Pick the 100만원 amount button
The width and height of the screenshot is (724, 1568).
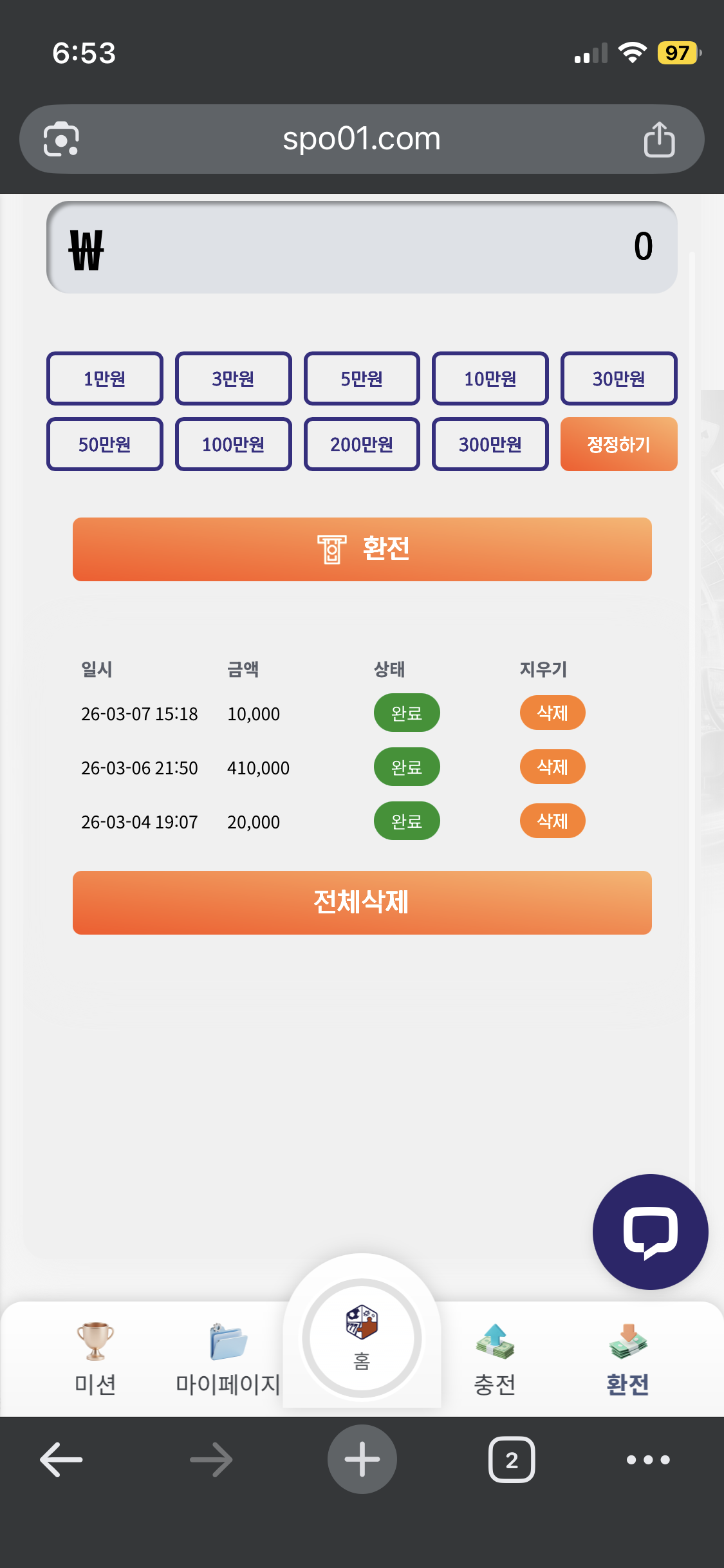click(x=233, y=444)
